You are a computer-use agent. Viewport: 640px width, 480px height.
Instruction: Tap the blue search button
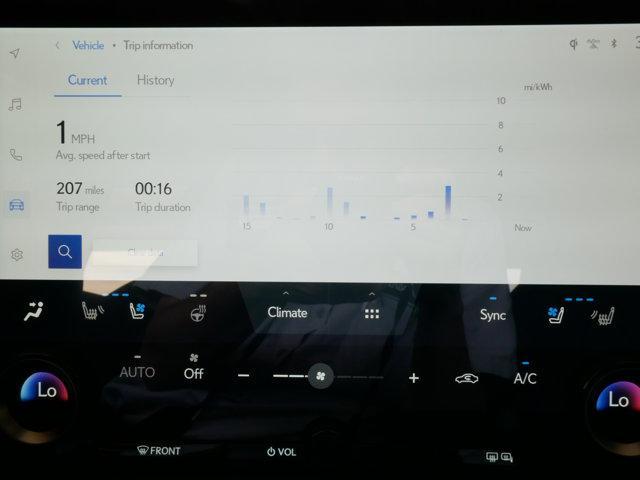[65, 252]
